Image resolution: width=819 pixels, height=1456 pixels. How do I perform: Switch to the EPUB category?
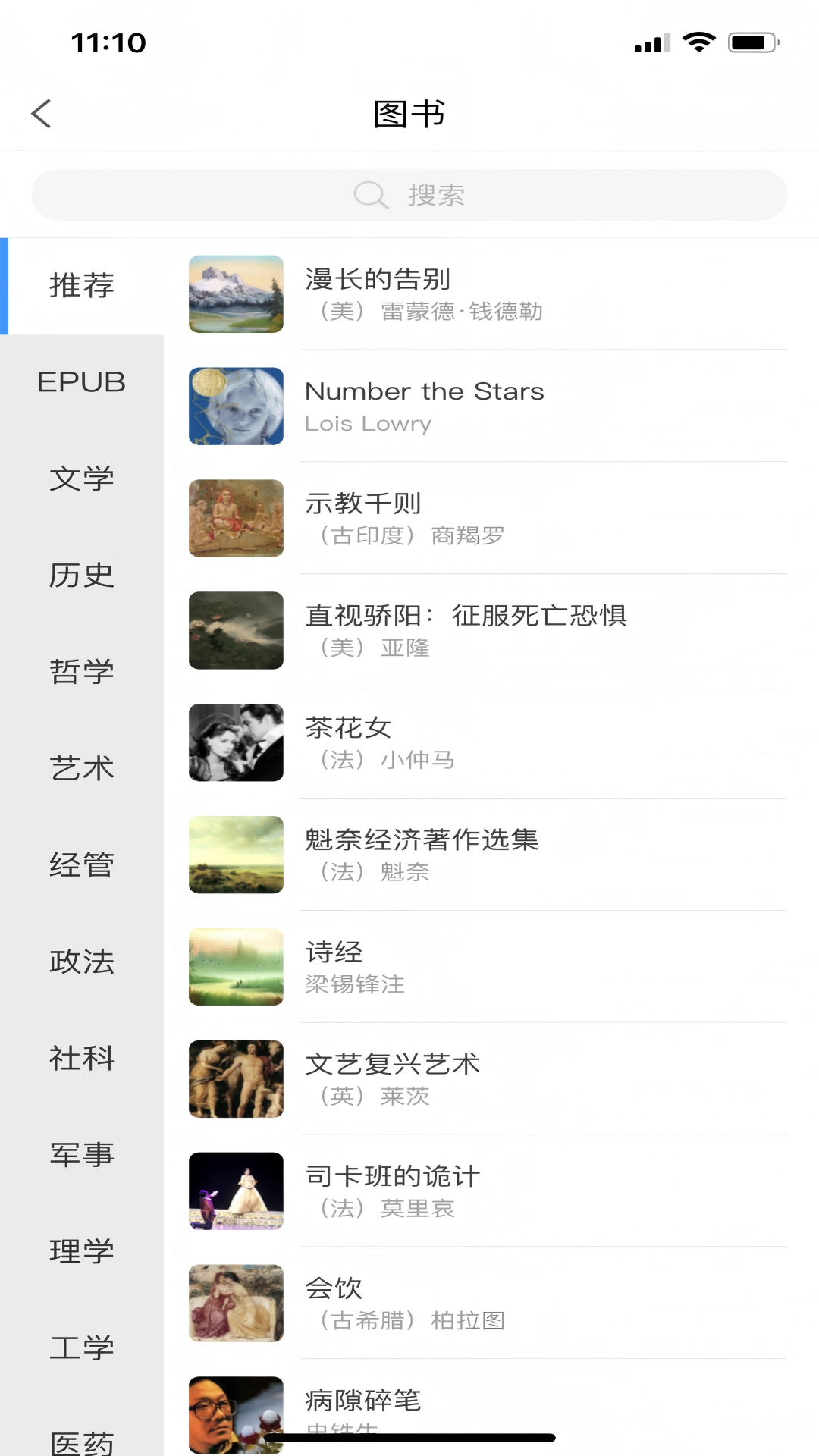click(x=82, y=382)
